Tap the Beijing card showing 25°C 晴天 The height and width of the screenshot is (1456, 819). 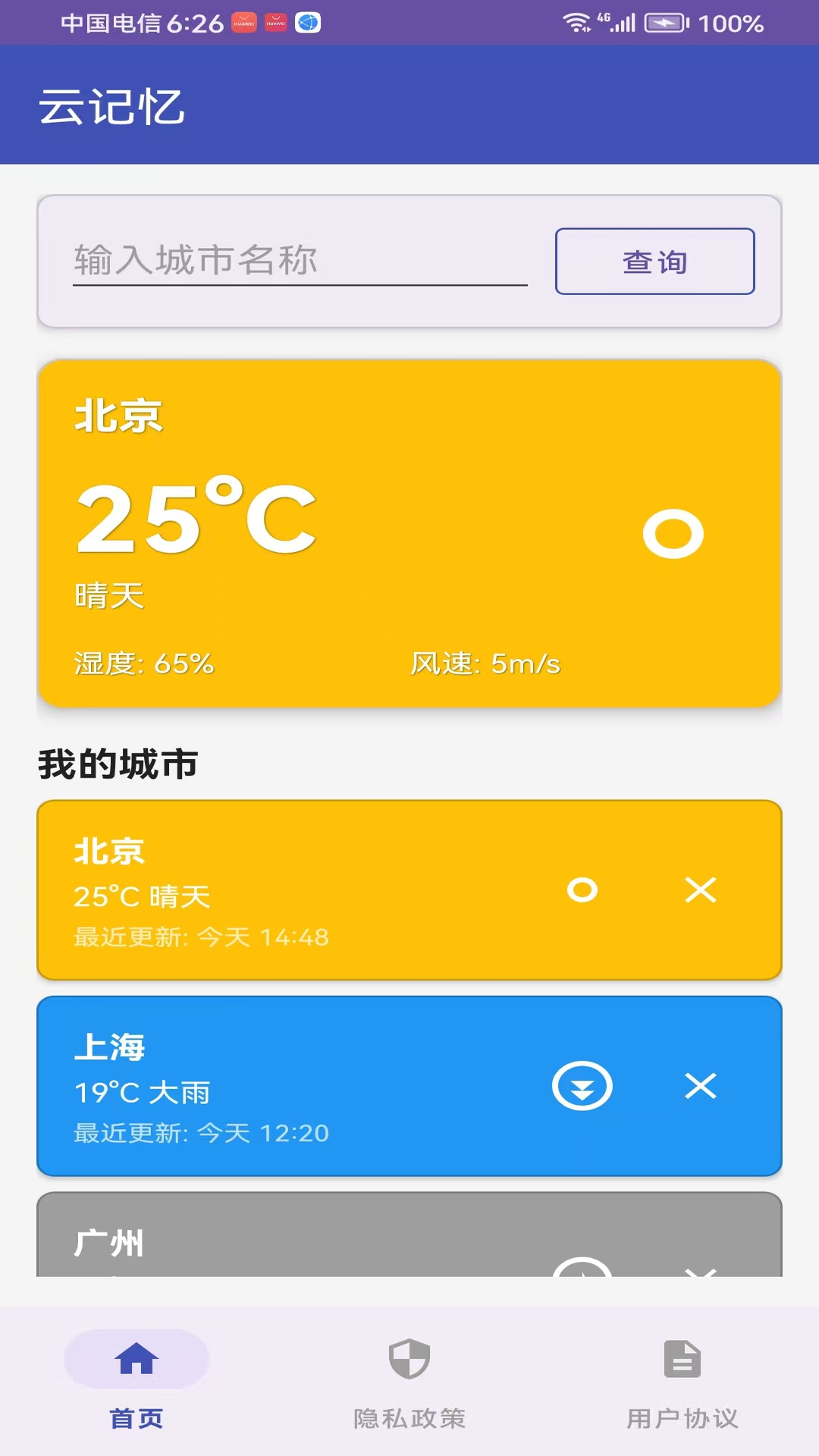coord(303,891)
